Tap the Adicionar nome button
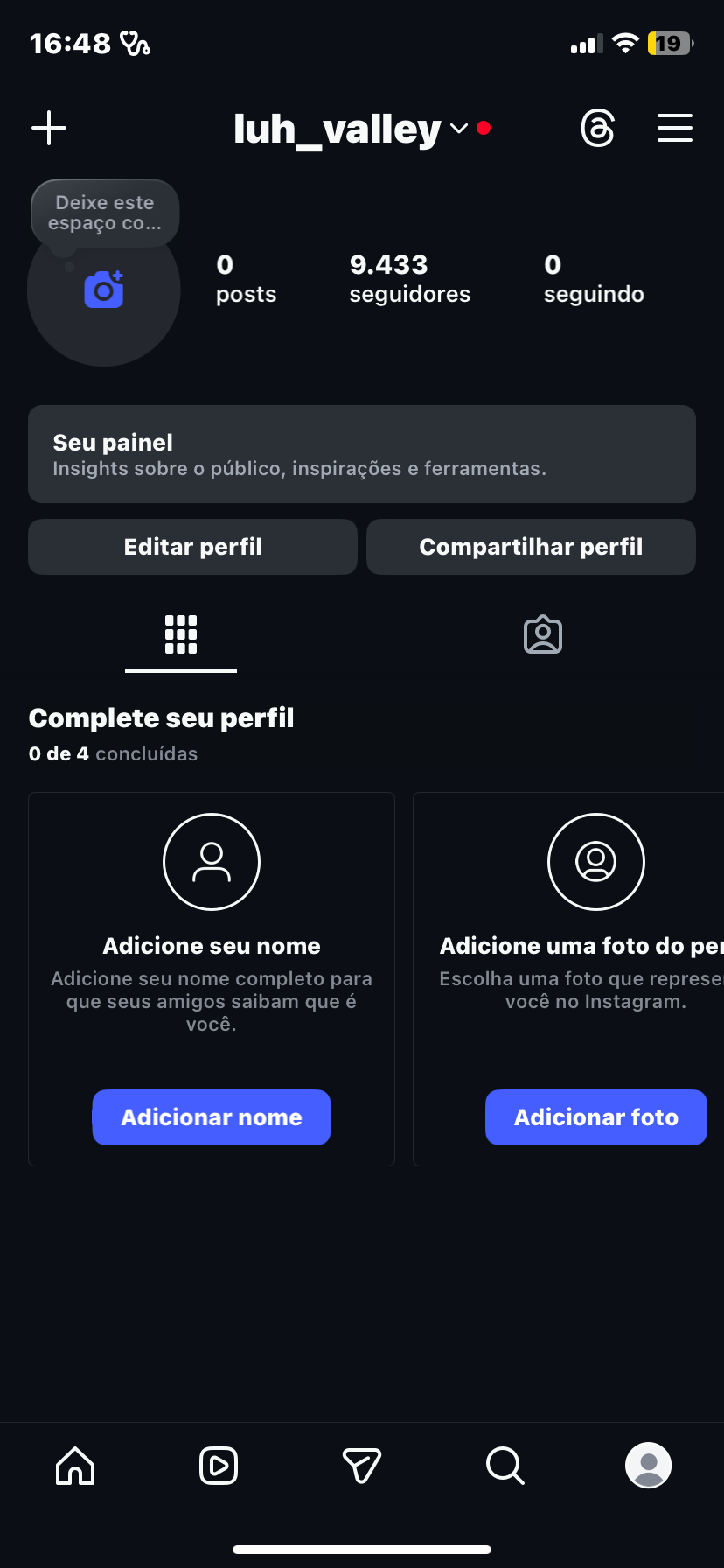 pos(212,1117)
